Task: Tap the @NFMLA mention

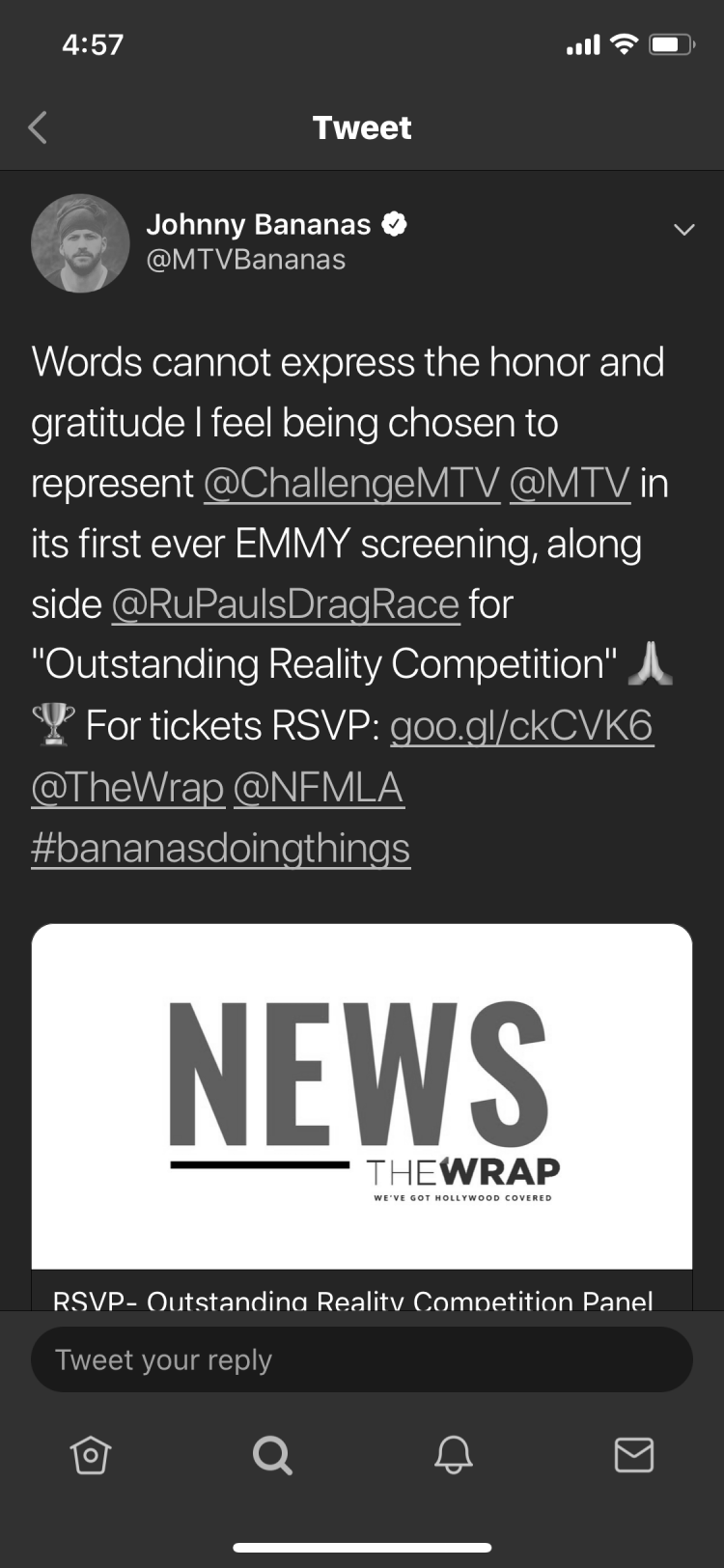Action: click(319, 787)
